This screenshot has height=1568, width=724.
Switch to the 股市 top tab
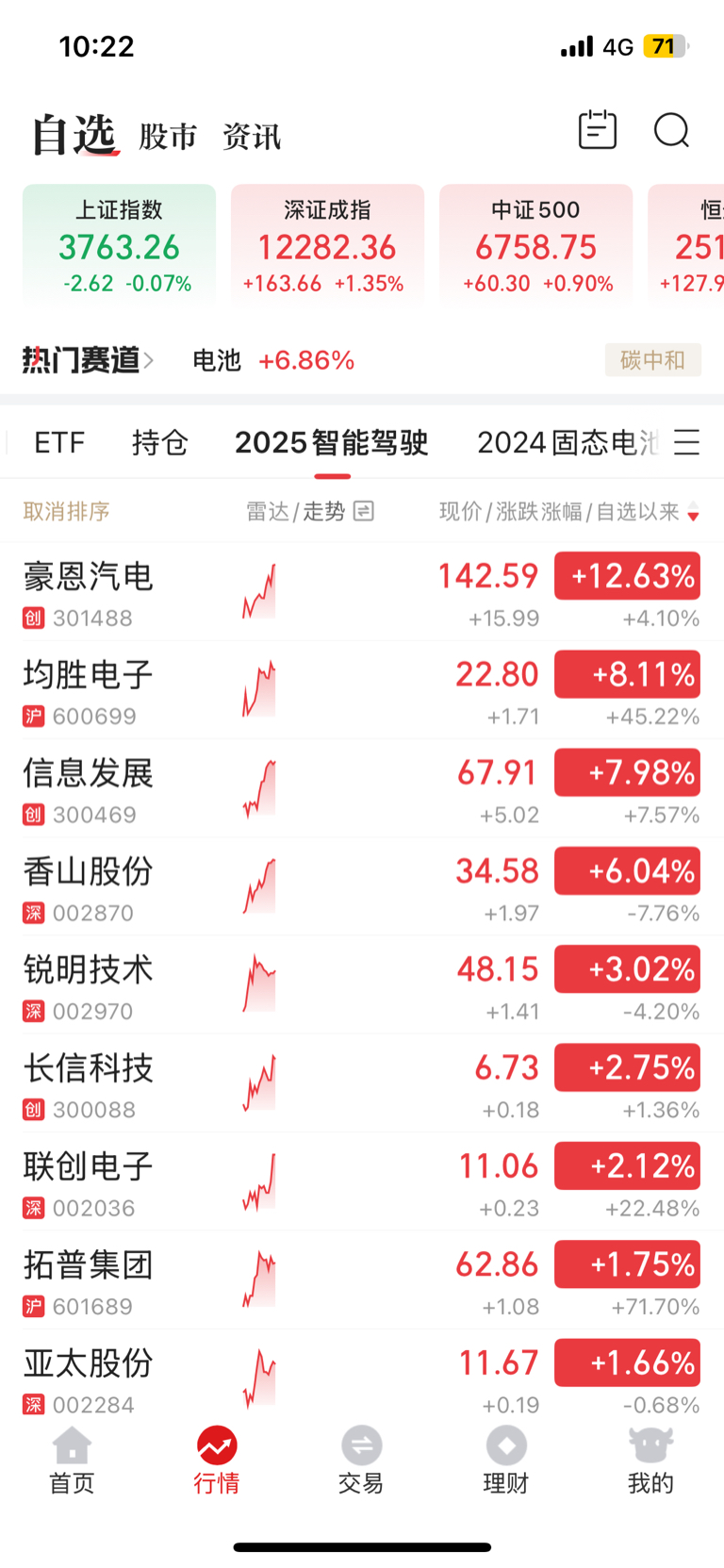168,137
